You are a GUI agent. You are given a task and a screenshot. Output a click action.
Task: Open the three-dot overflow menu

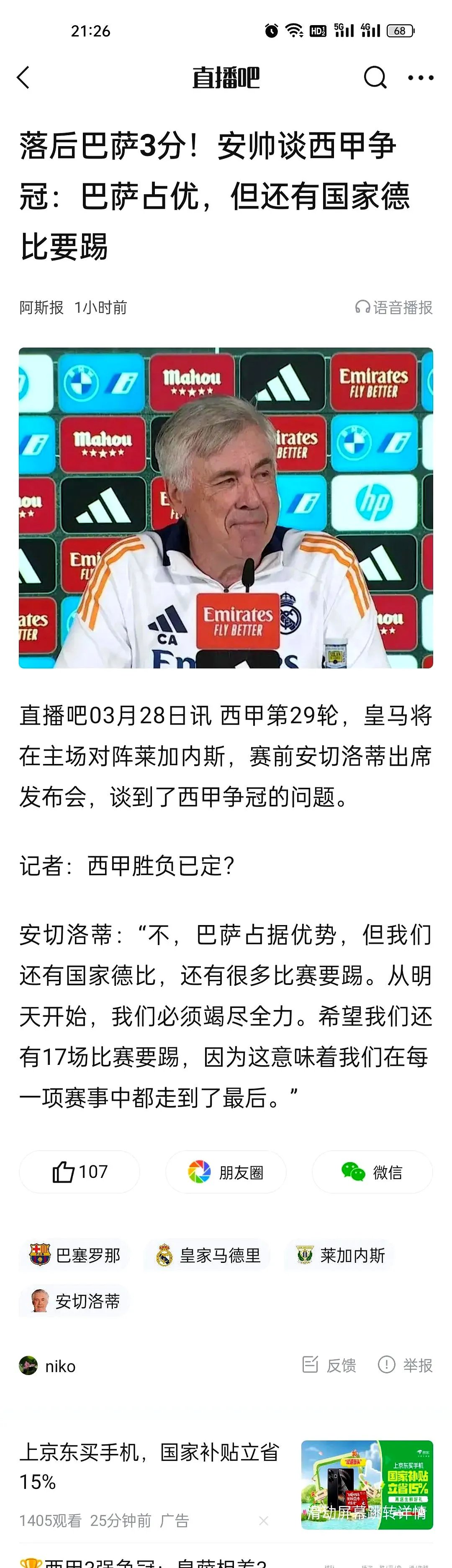[x=420, y=78]
